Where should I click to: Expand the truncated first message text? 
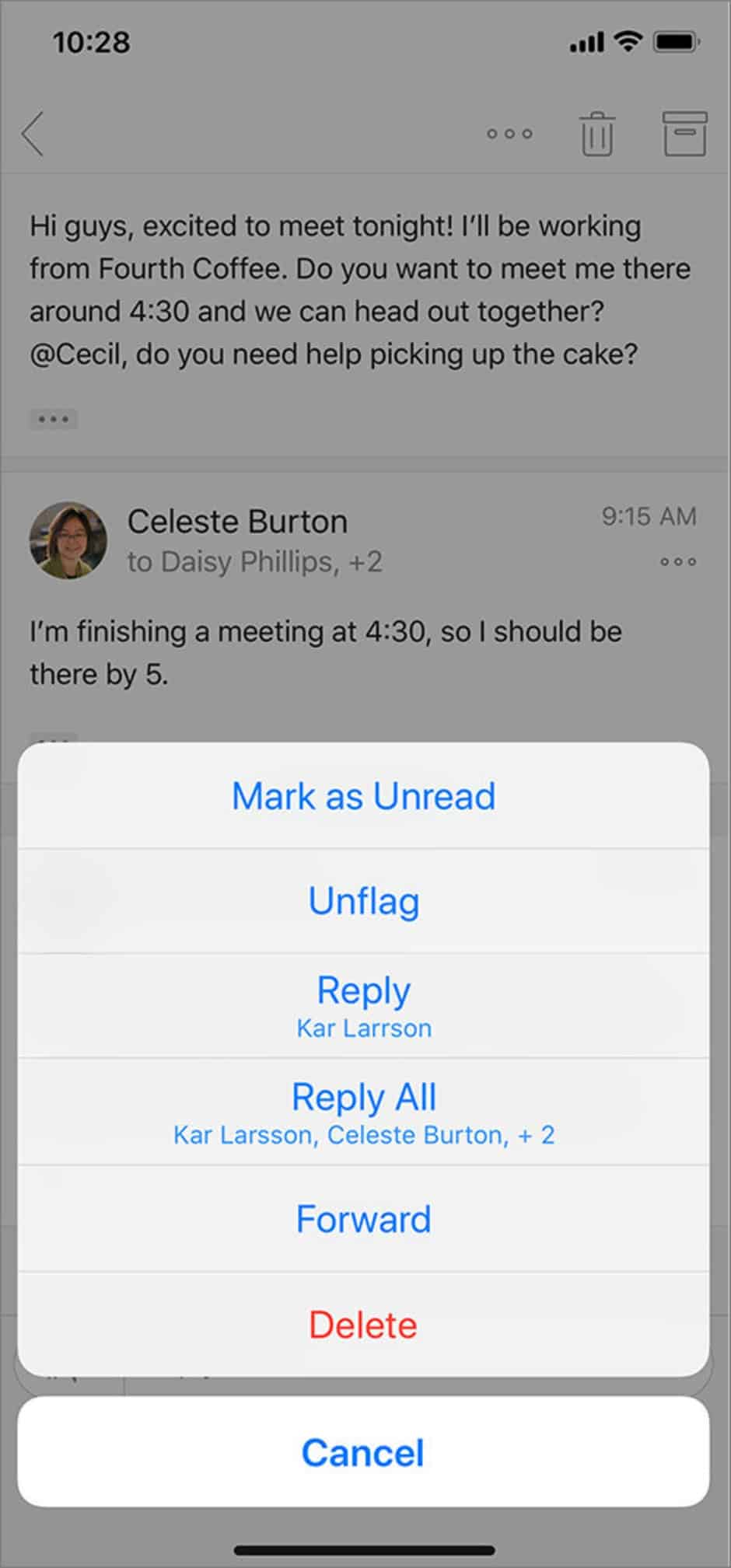pyautogui.click(x=53, y=418)
